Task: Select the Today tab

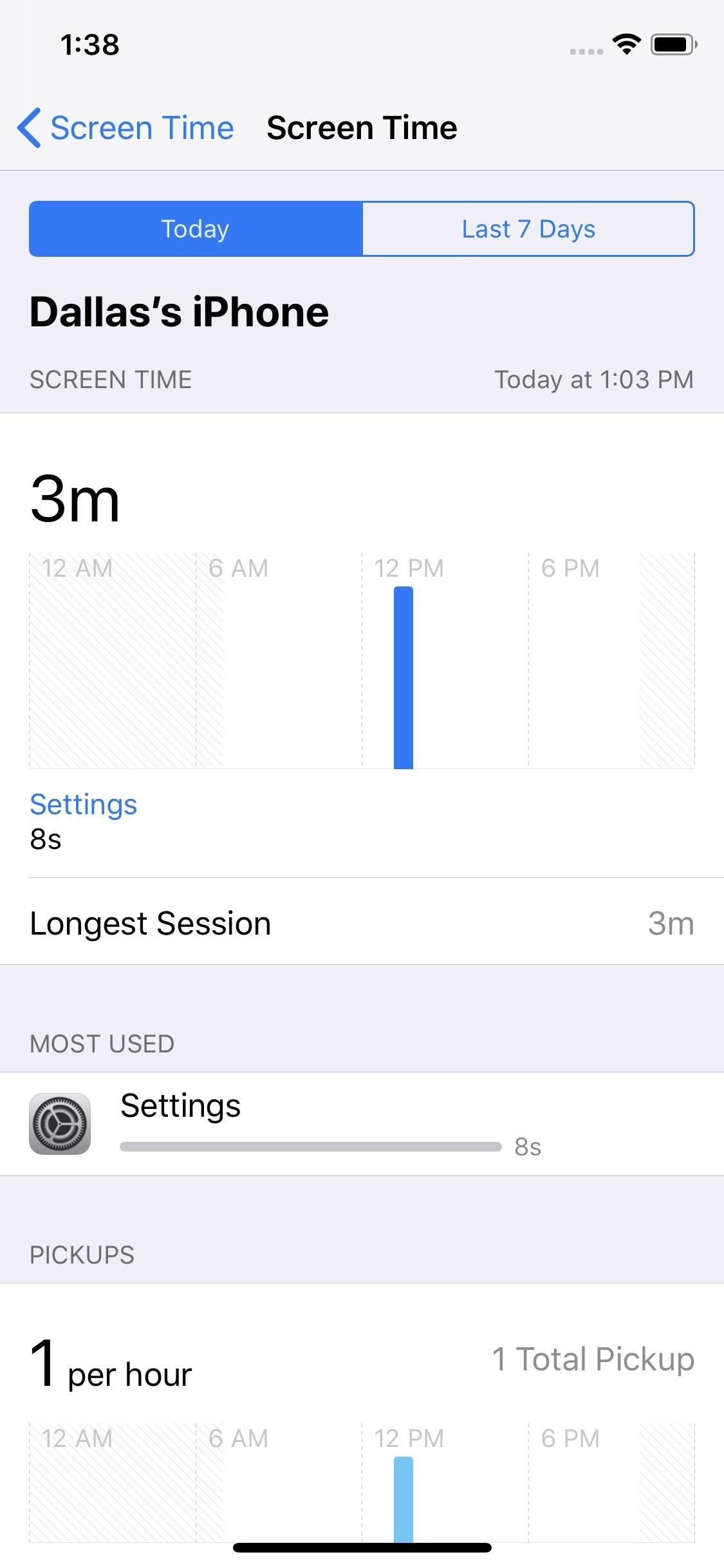Action: [x=194, y=229]
